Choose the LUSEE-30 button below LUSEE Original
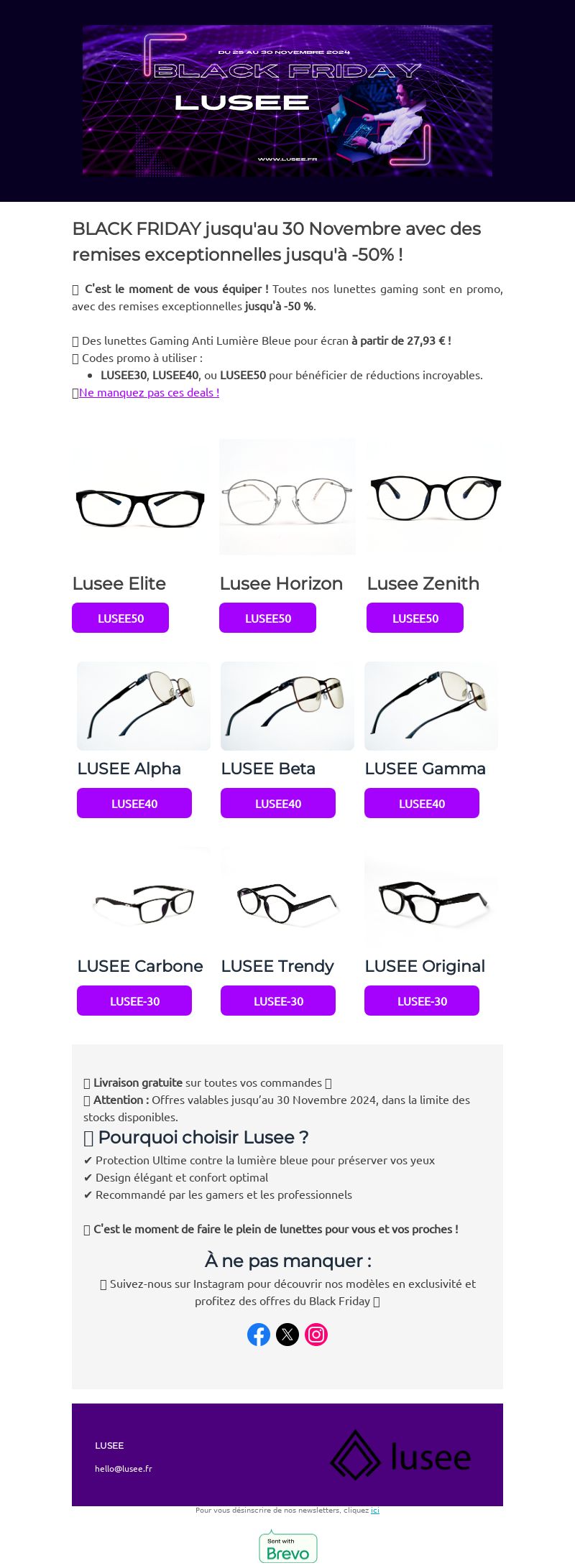Image resolution: width=575 pixels, height=1568 pixels. coord(422,1001)
